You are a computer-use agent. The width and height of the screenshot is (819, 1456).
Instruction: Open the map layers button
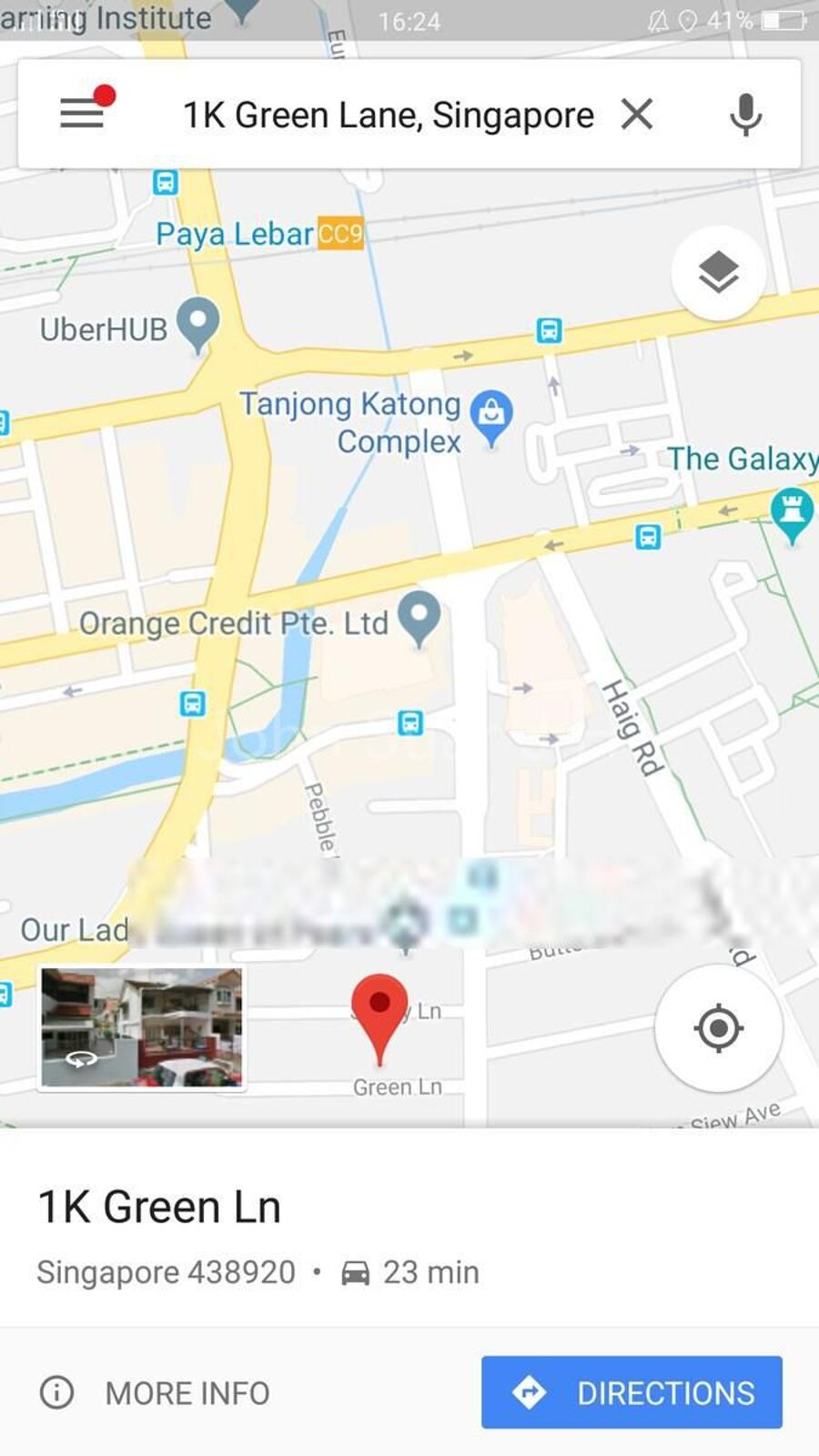tap(718, 272)
